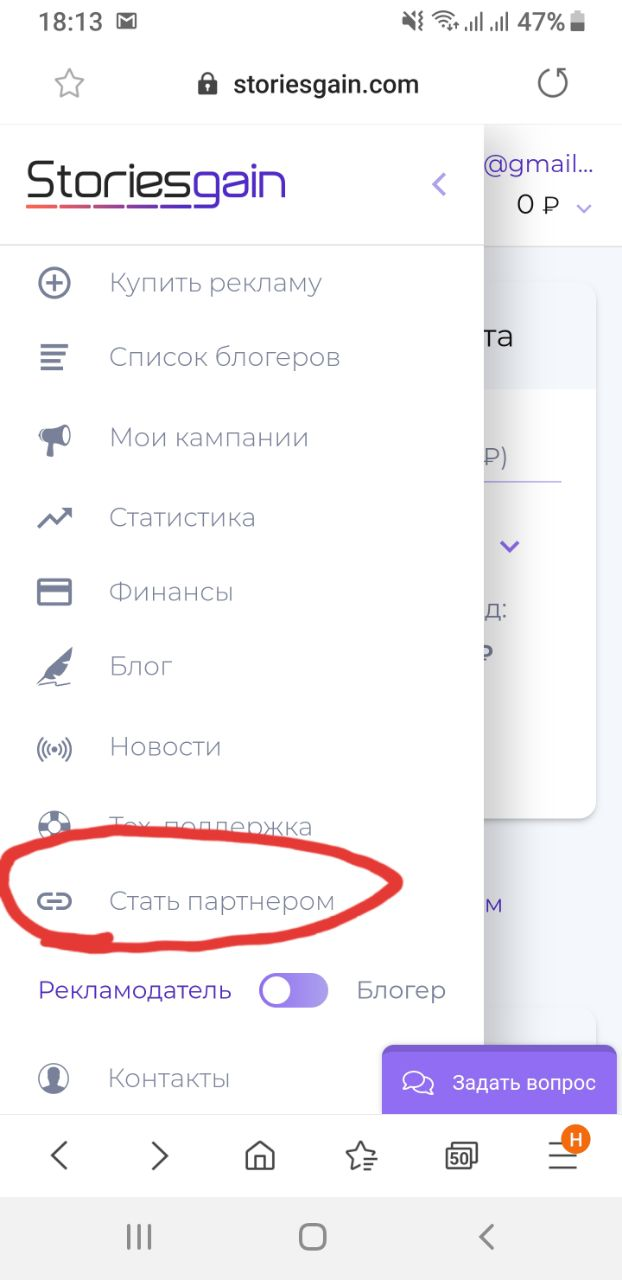The height and width of the screenshot is (1280, 622).
Task: Open Контакты page
Action: click(168, 1078)
